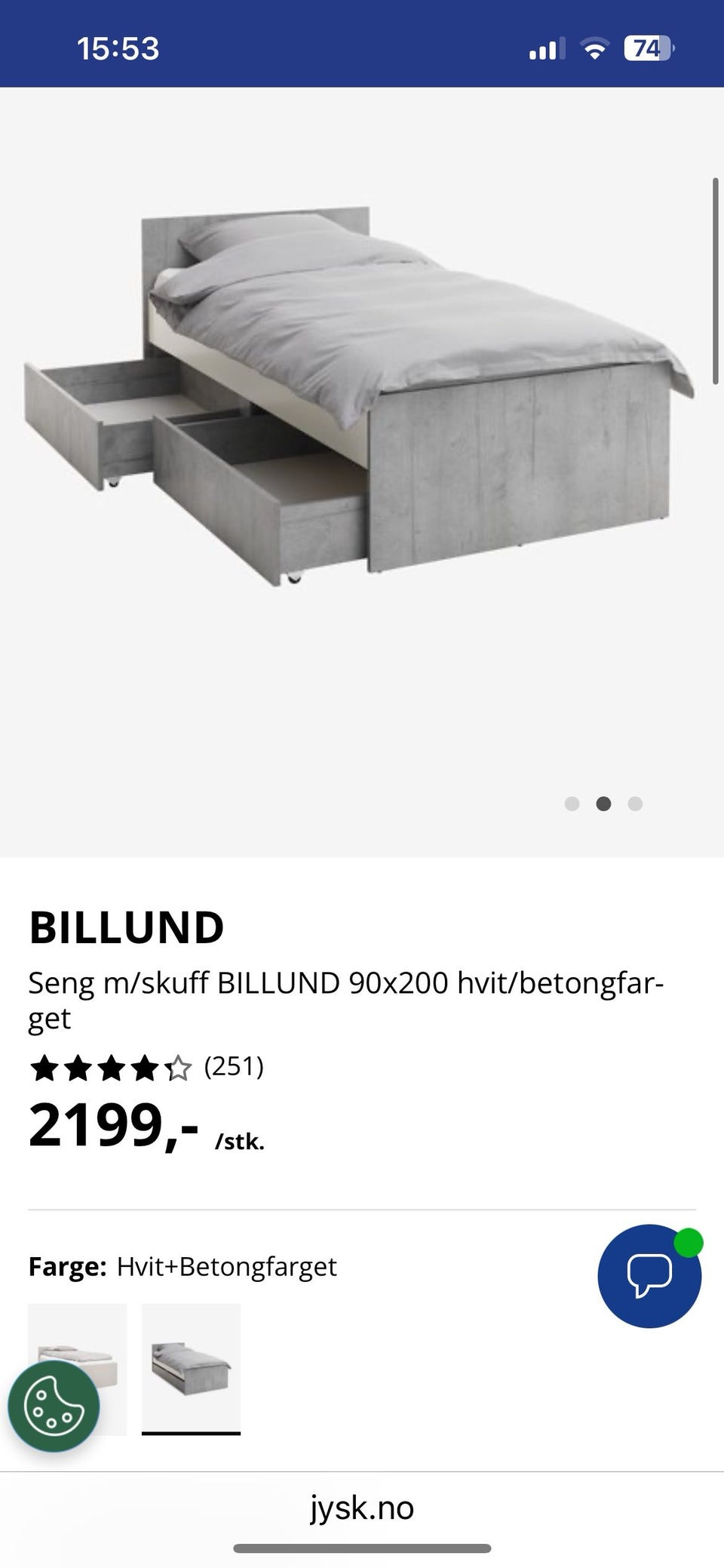Open the chat support bubble
Image resolution: width=724 pixels, height=1568 pixels.
(649, 1275)
